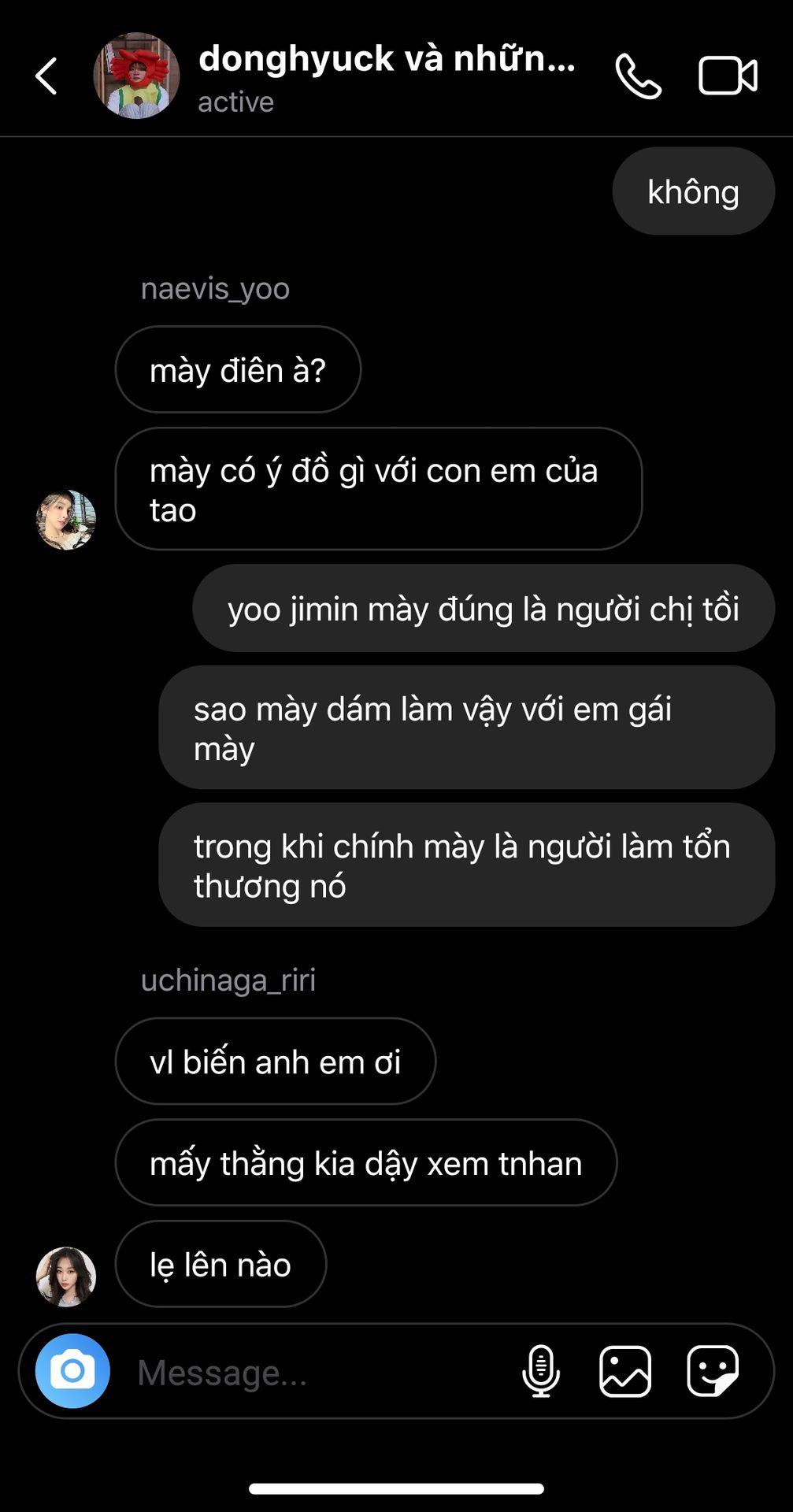Tap the Message text field
This screenshot has height=1512, width=793.
pos(315,1373)
